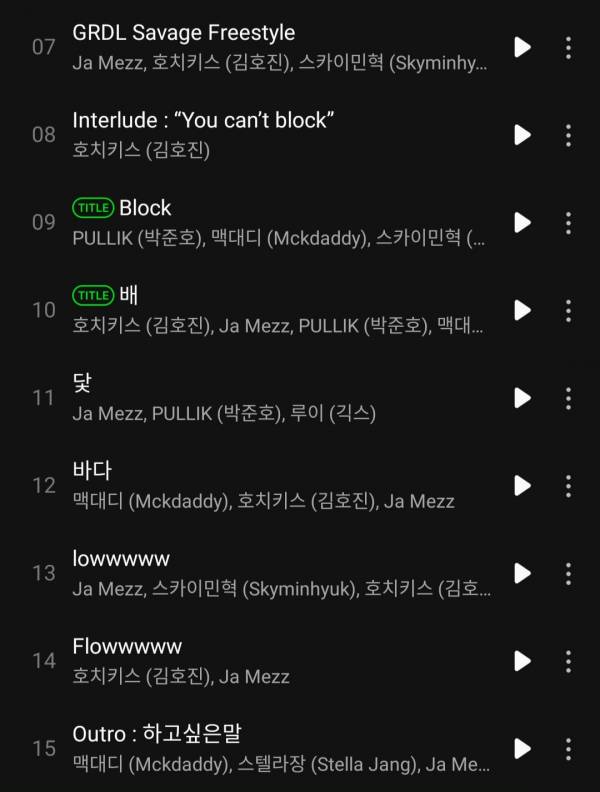The image size is (600, 792).
Task: Play track 13 lowwwww
Action: click(x=522, y=573)
